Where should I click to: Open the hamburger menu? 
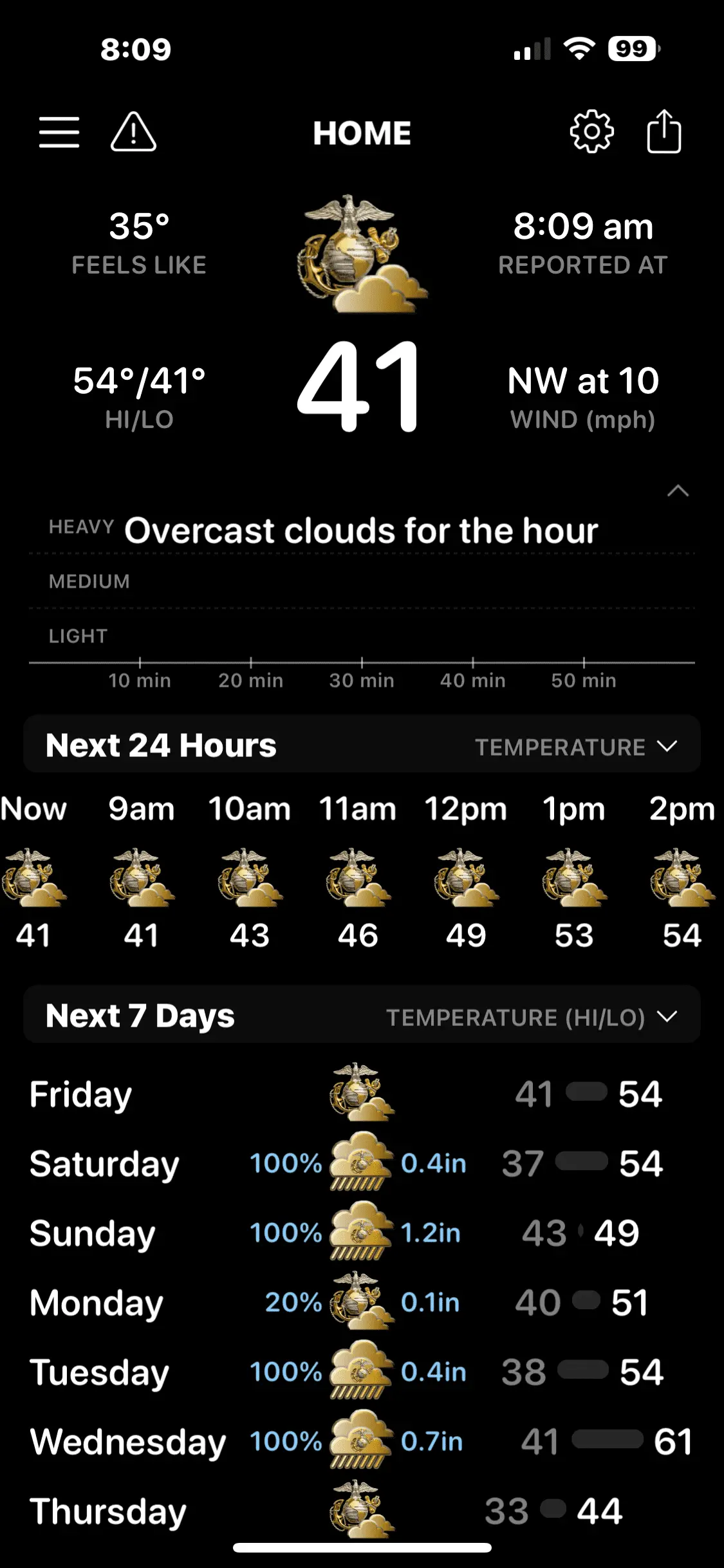(x=59, y=133)
